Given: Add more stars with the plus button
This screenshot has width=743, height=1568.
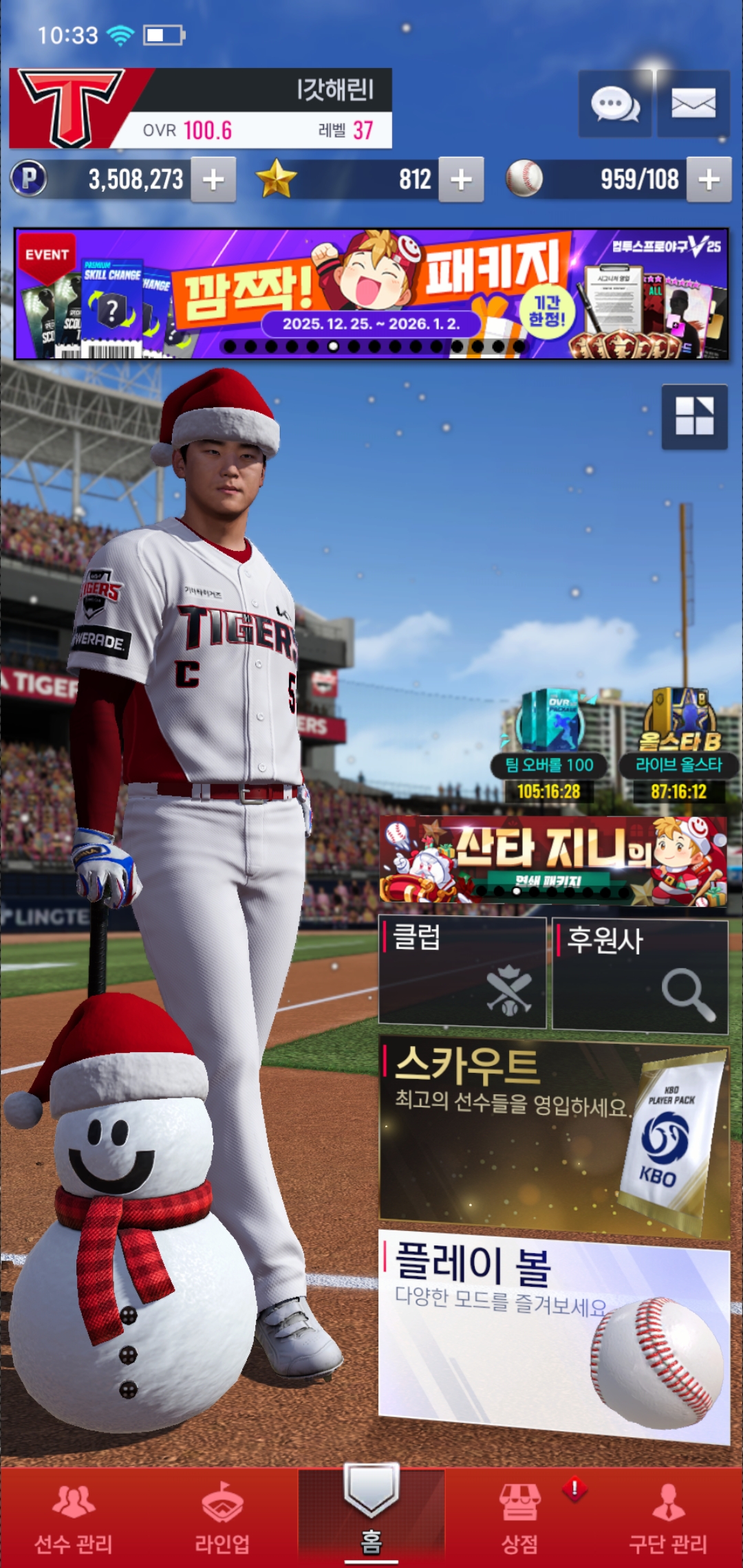Looking at the screenshot, I should click(461, 180).
